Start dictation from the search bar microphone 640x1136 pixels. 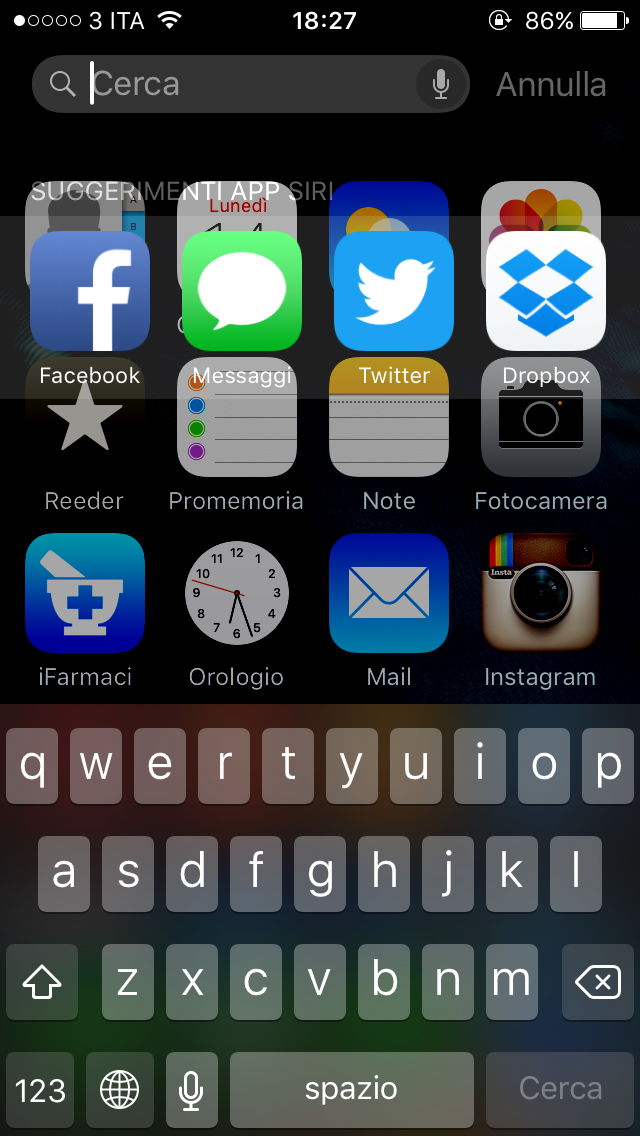(x=441, y=85)
